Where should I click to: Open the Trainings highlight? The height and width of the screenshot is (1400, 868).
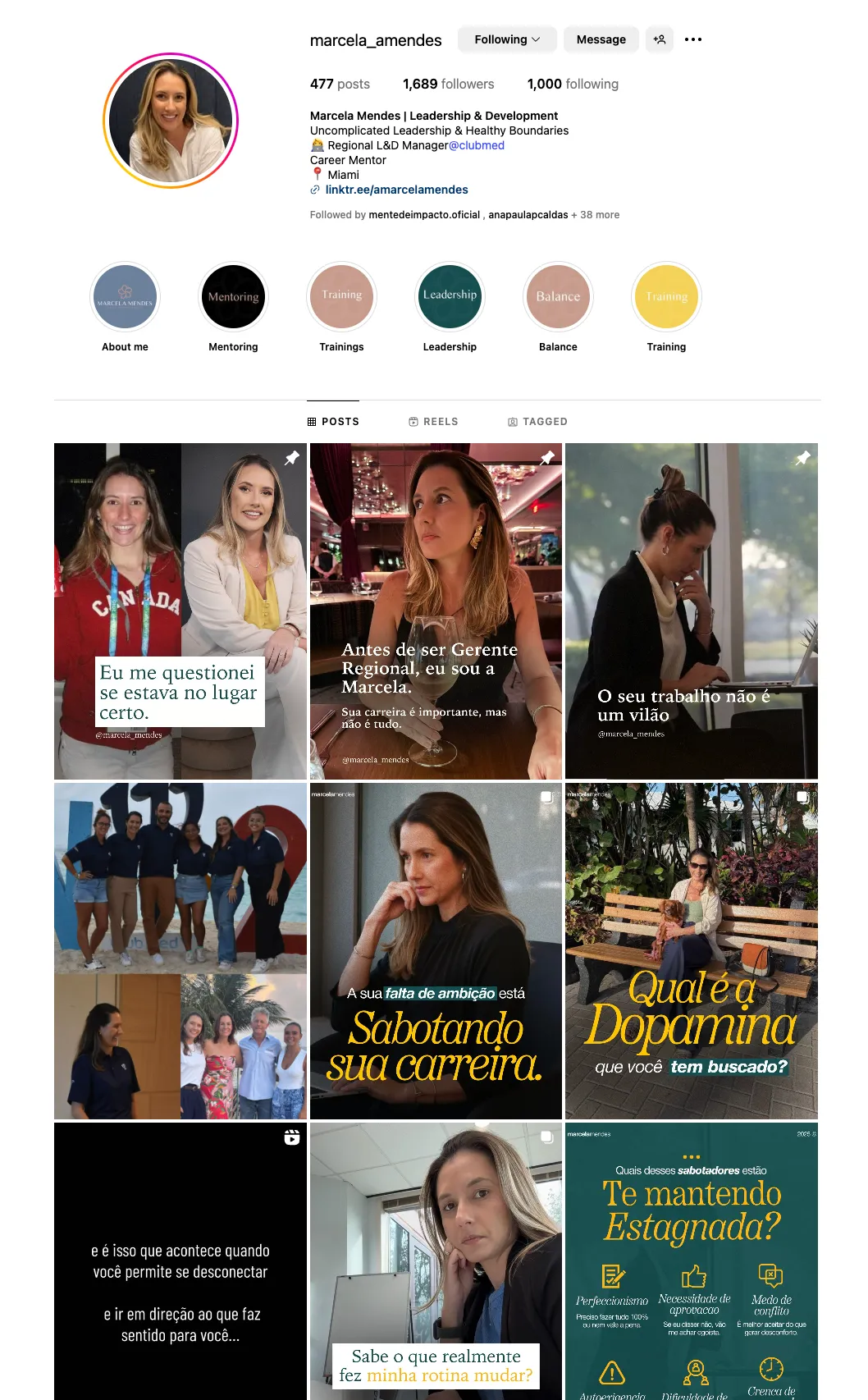coord(341,307)
